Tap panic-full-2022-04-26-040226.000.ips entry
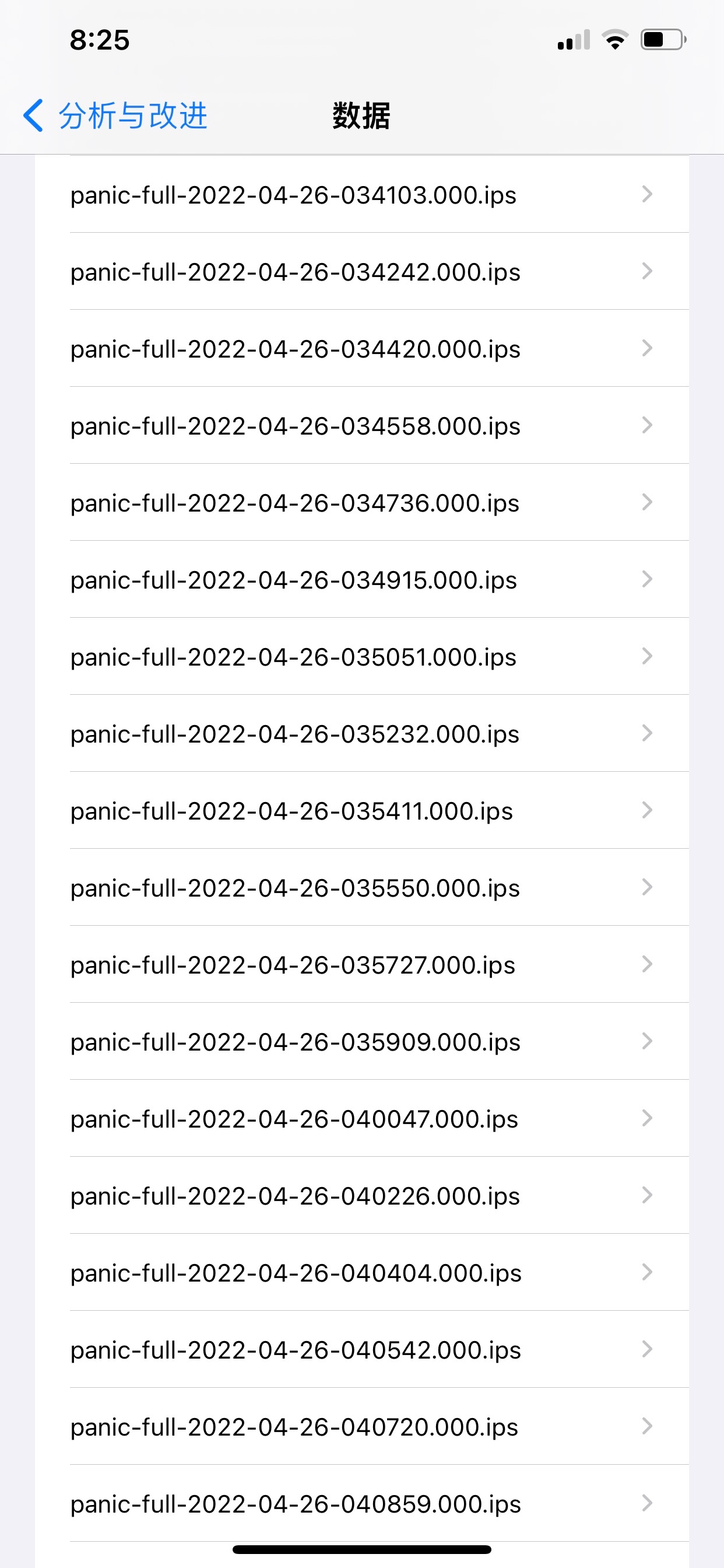The width and height of the screenshot is (724, 1568). 361,1196
